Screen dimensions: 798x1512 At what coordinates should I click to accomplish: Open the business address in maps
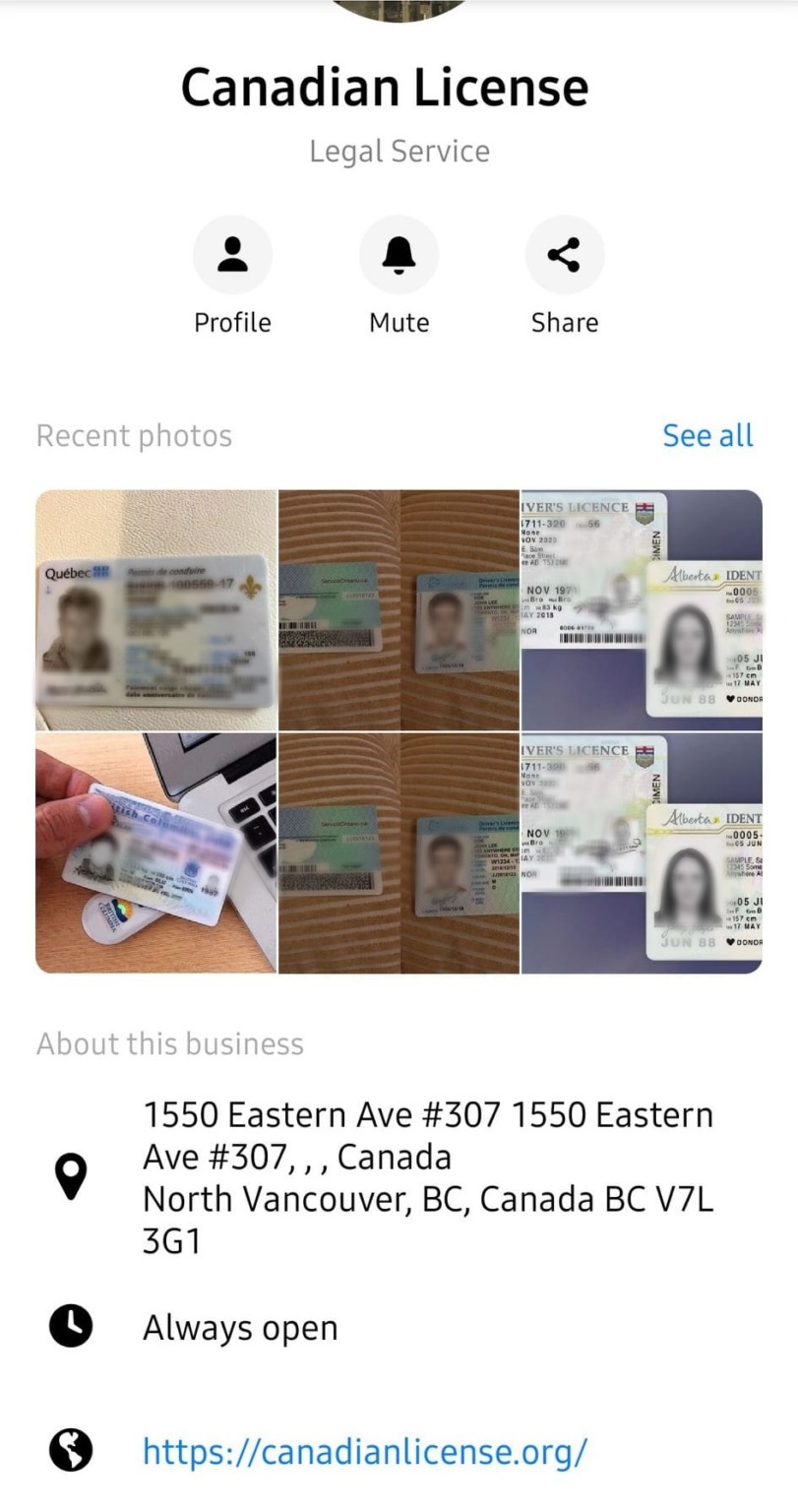pos(428,1177)
